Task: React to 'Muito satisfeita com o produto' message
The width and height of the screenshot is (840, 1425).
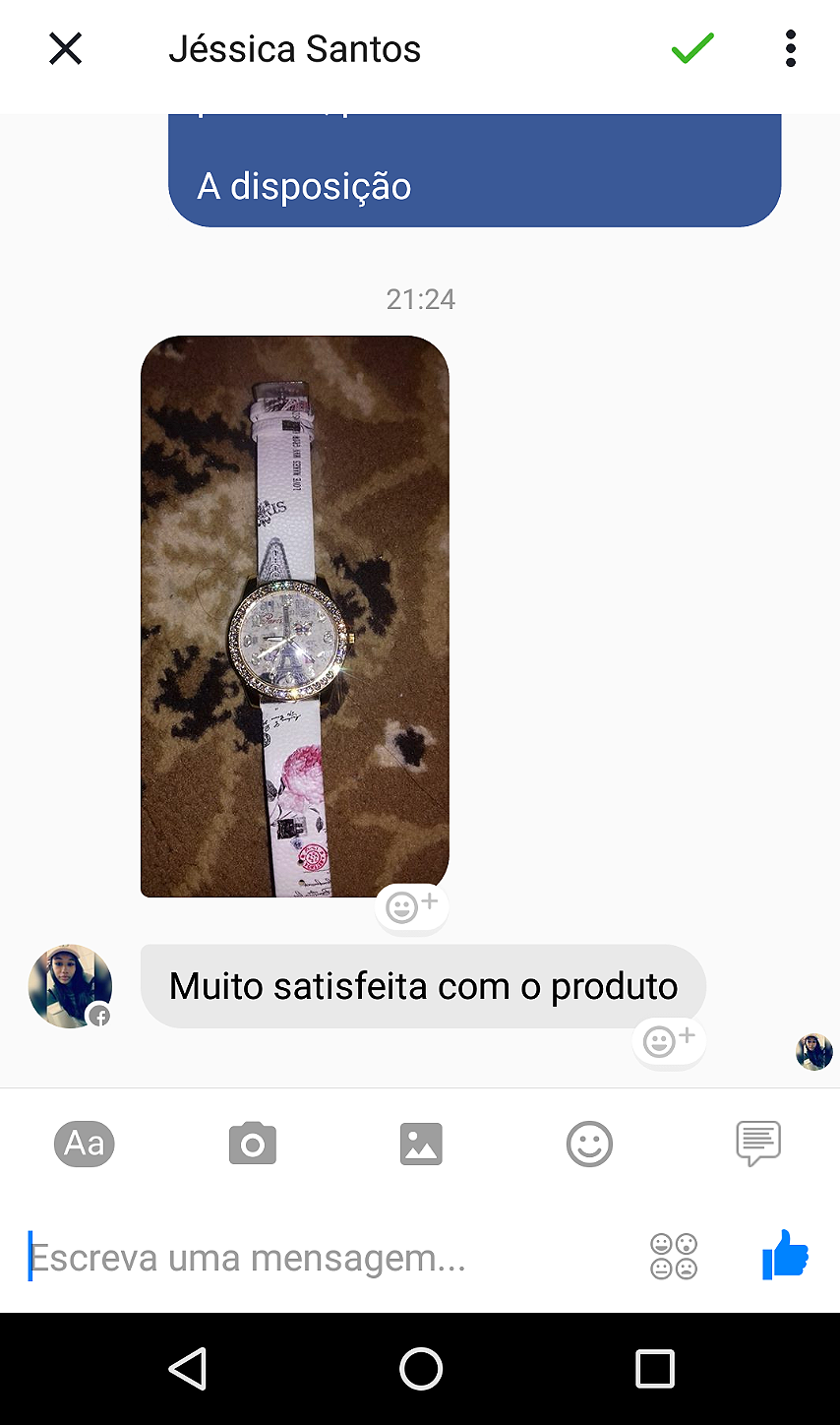Action: pyautogui.click(x=668, y=1041)
